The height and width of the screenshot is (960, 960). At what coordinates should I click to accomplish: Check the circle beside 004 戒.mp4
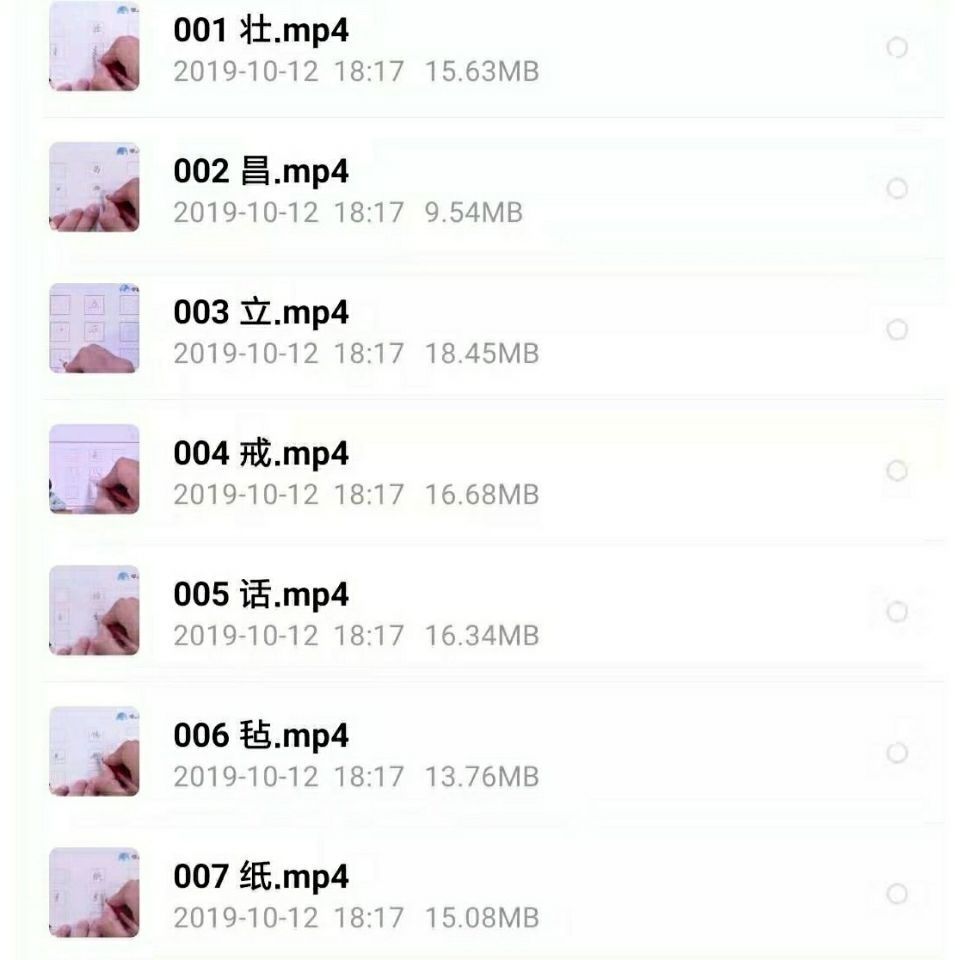tap(897, 470)
